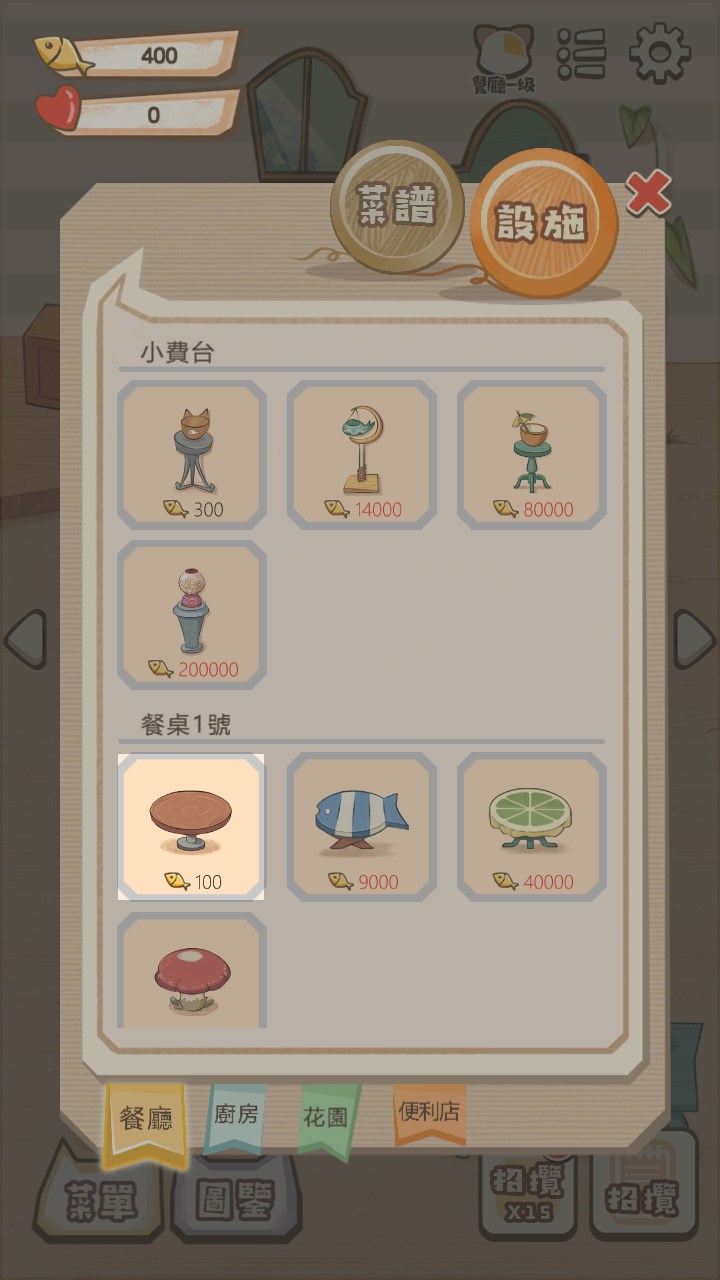This screenshot has width=720, height=1280.
Task: Select the round wooden table costing 100
Action: pos(192,827)
